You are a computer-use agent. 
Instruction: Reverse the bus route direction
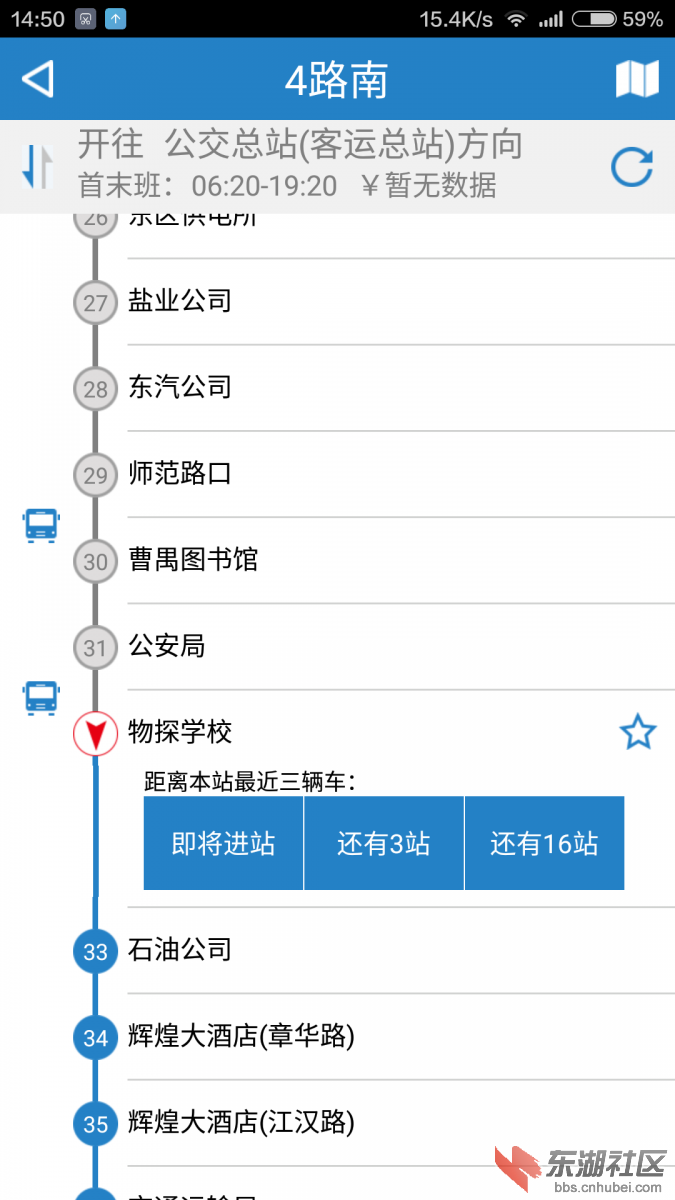click(x=37, y=167)
